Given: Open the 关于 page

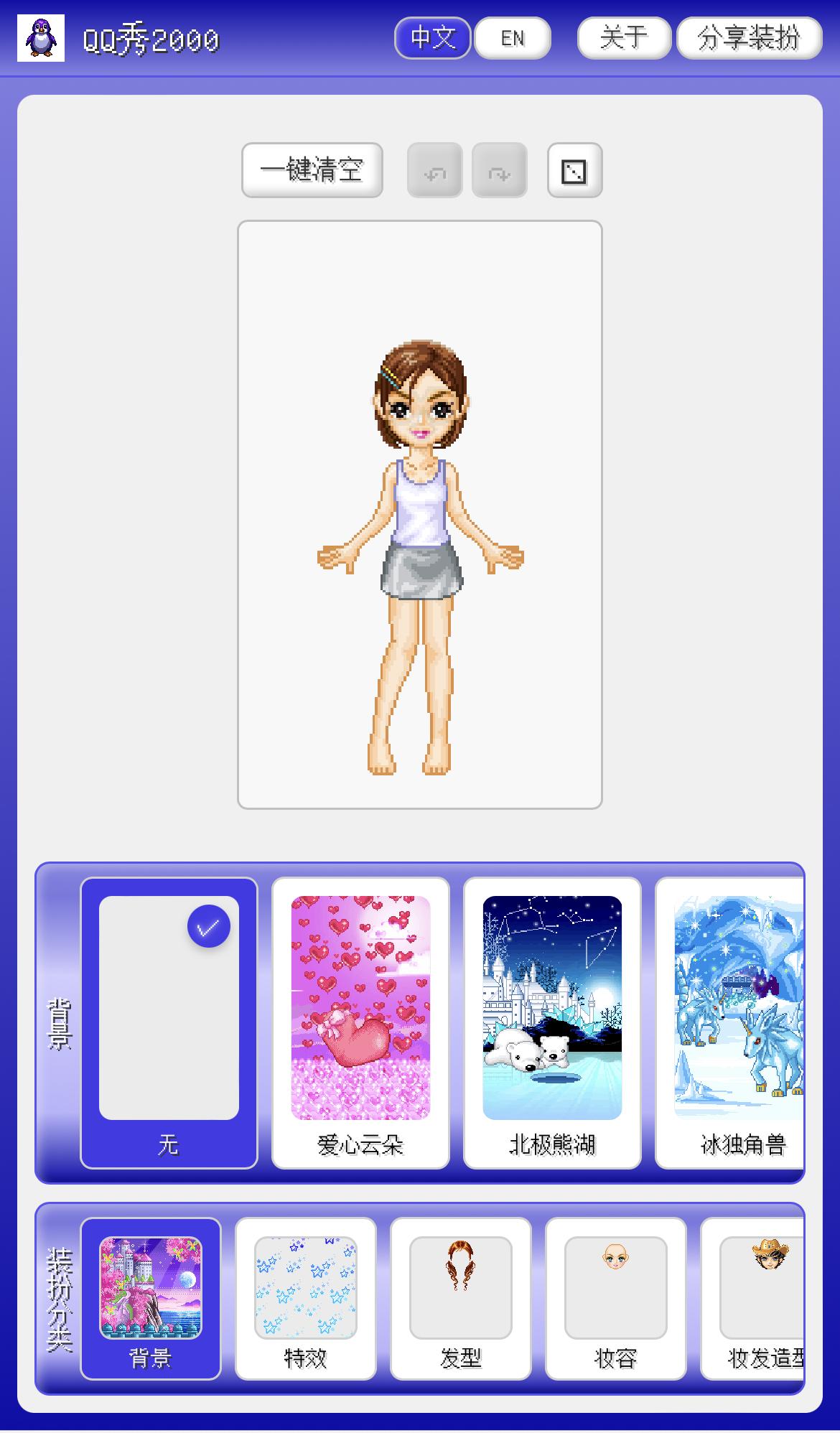Looking at the screenshot, I should coord(623,38).
